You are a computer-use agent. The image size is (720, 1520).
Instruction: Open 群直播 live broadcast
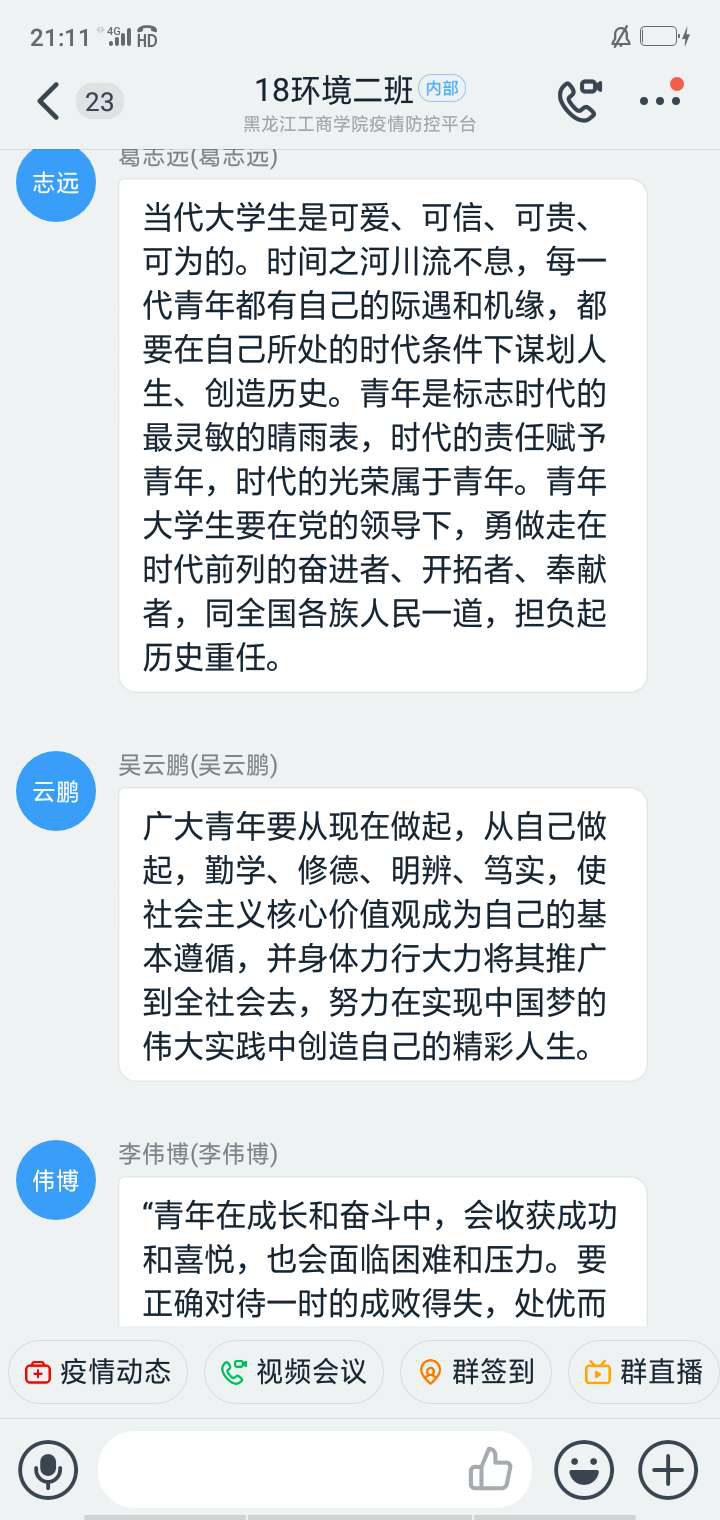click(x=644, y=1371)
